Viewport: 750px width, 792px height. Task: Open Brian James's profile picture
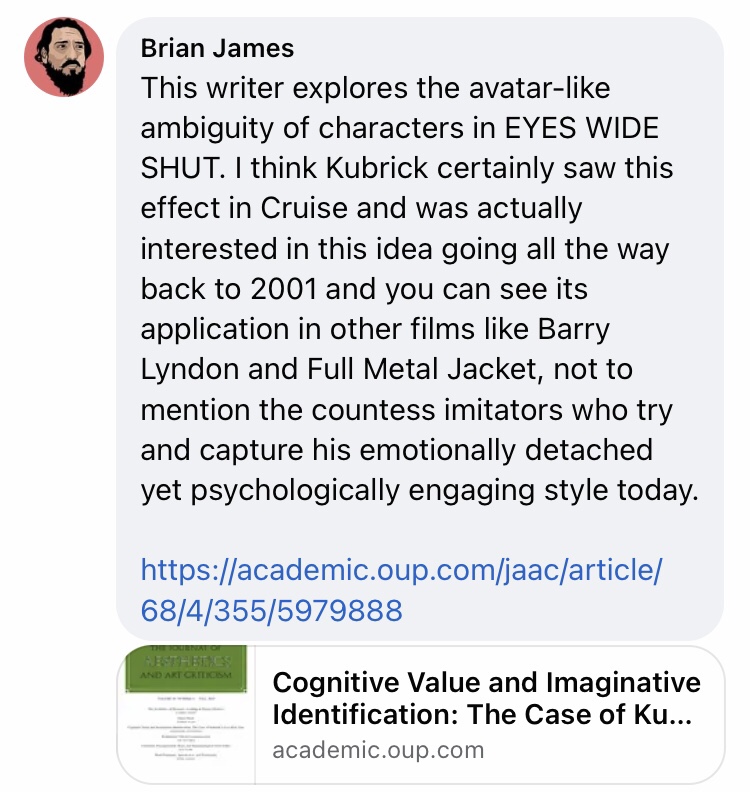click(64, 58)
